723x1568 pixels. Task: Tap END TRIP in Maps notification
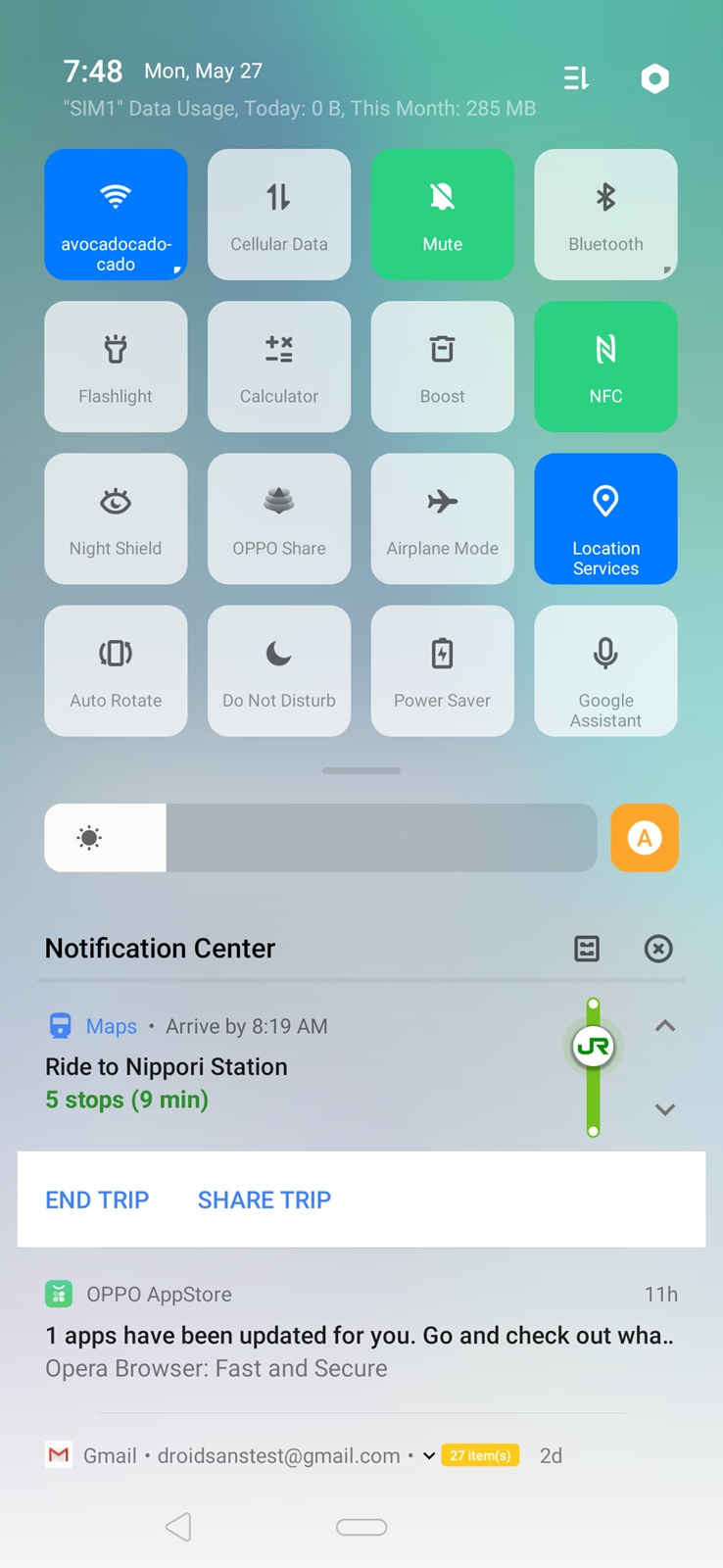[x=97, y=1200]
